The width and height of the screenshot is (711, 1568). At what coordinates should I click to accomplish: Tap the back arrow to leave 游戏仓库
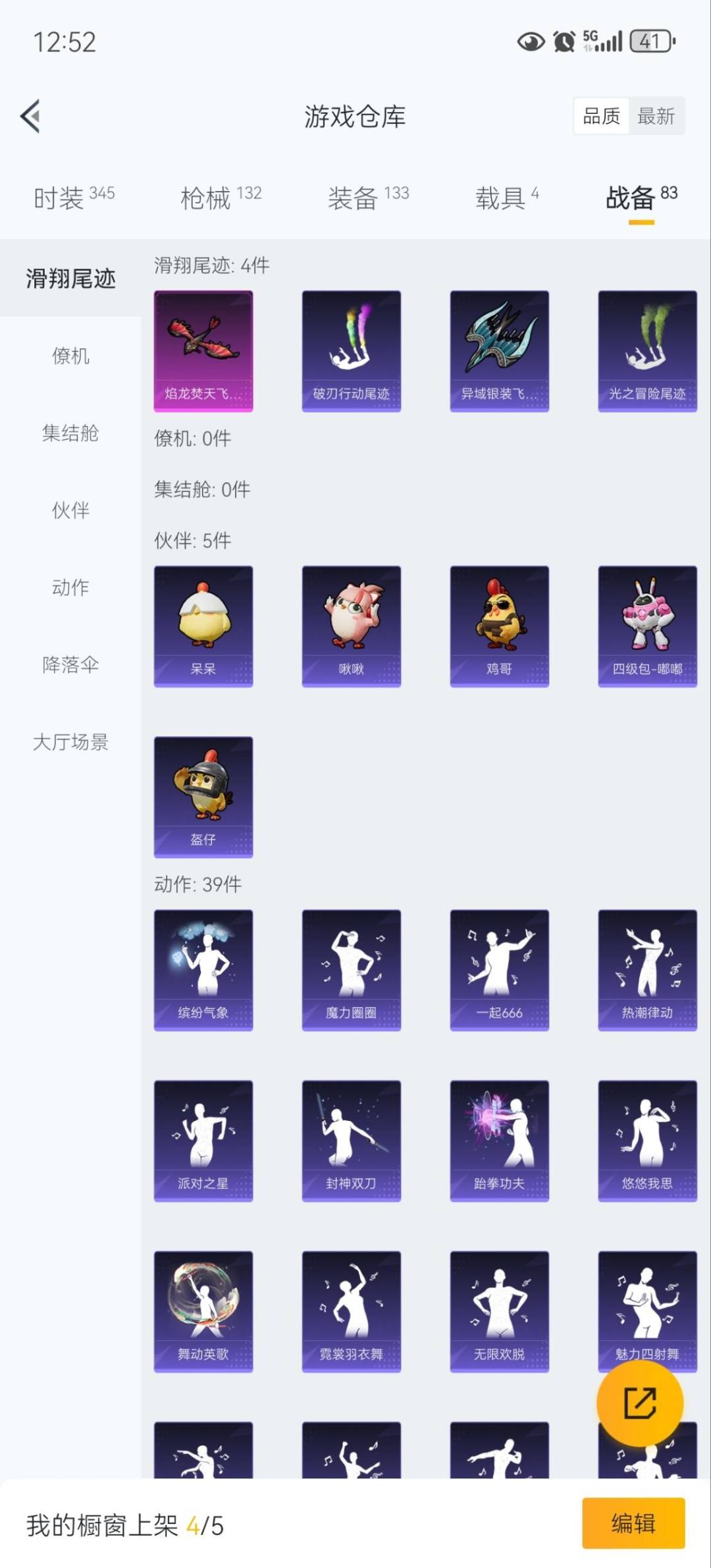[x=30, y=115]
